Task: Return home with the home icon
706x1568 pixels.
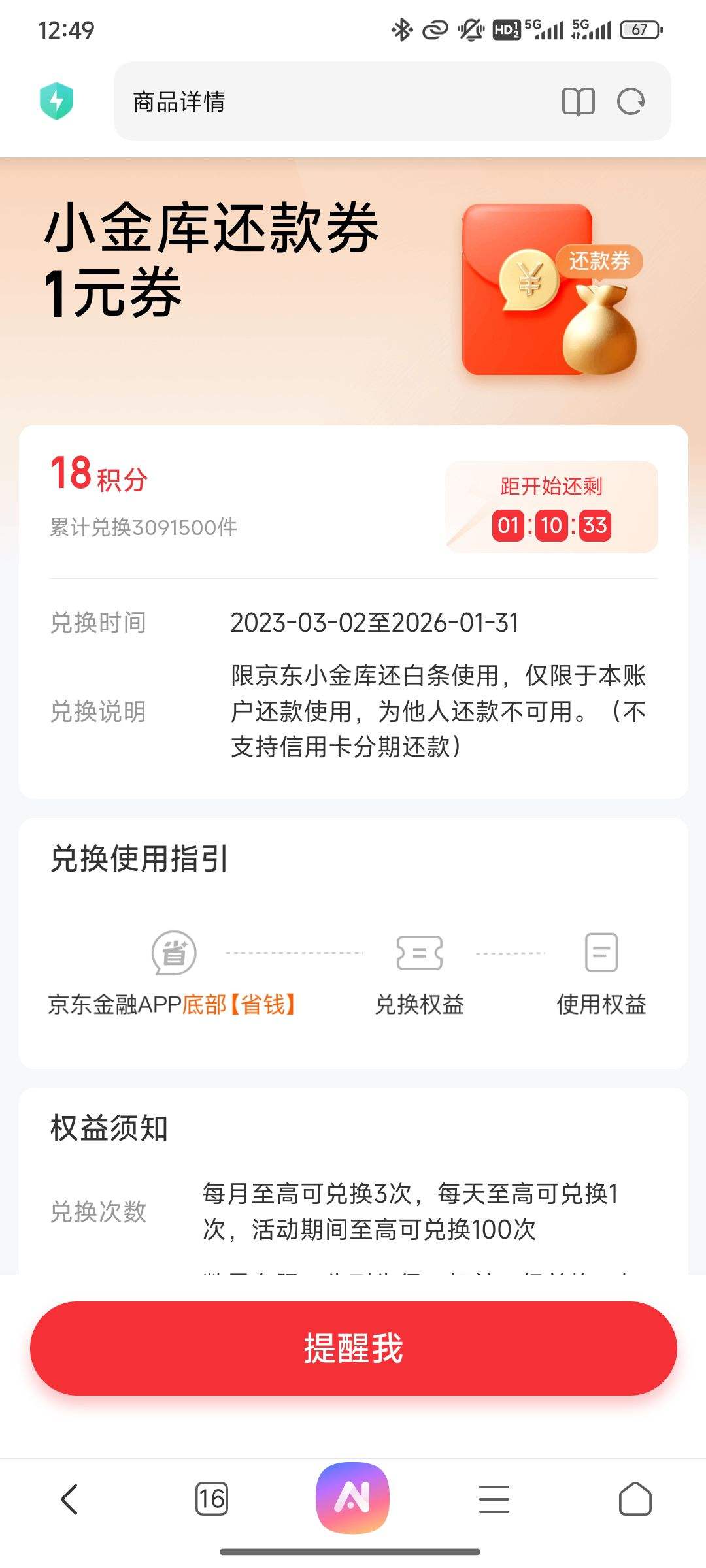Action: pos(635,1499)
